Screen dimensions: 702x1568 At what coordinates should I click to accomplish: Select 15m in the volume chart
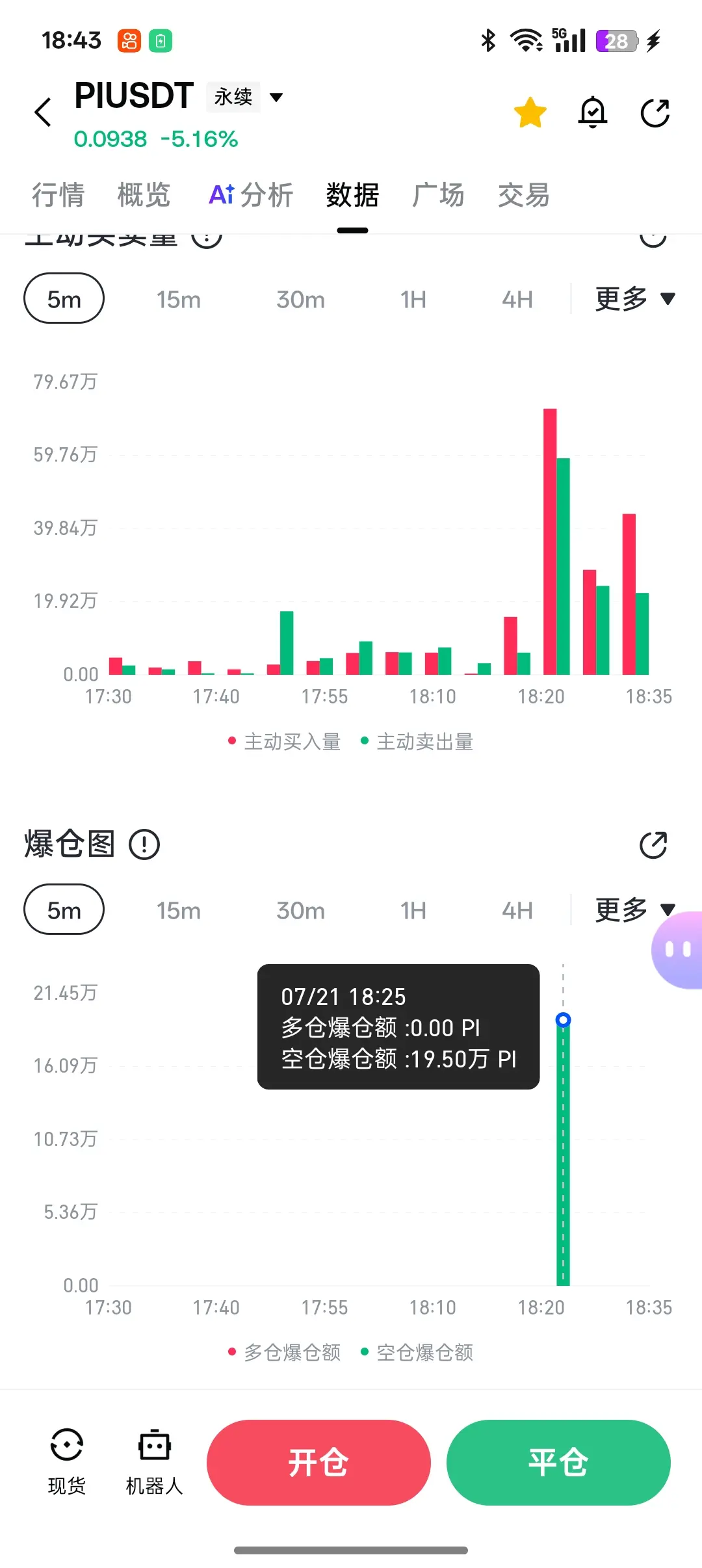tap(178, 299)
